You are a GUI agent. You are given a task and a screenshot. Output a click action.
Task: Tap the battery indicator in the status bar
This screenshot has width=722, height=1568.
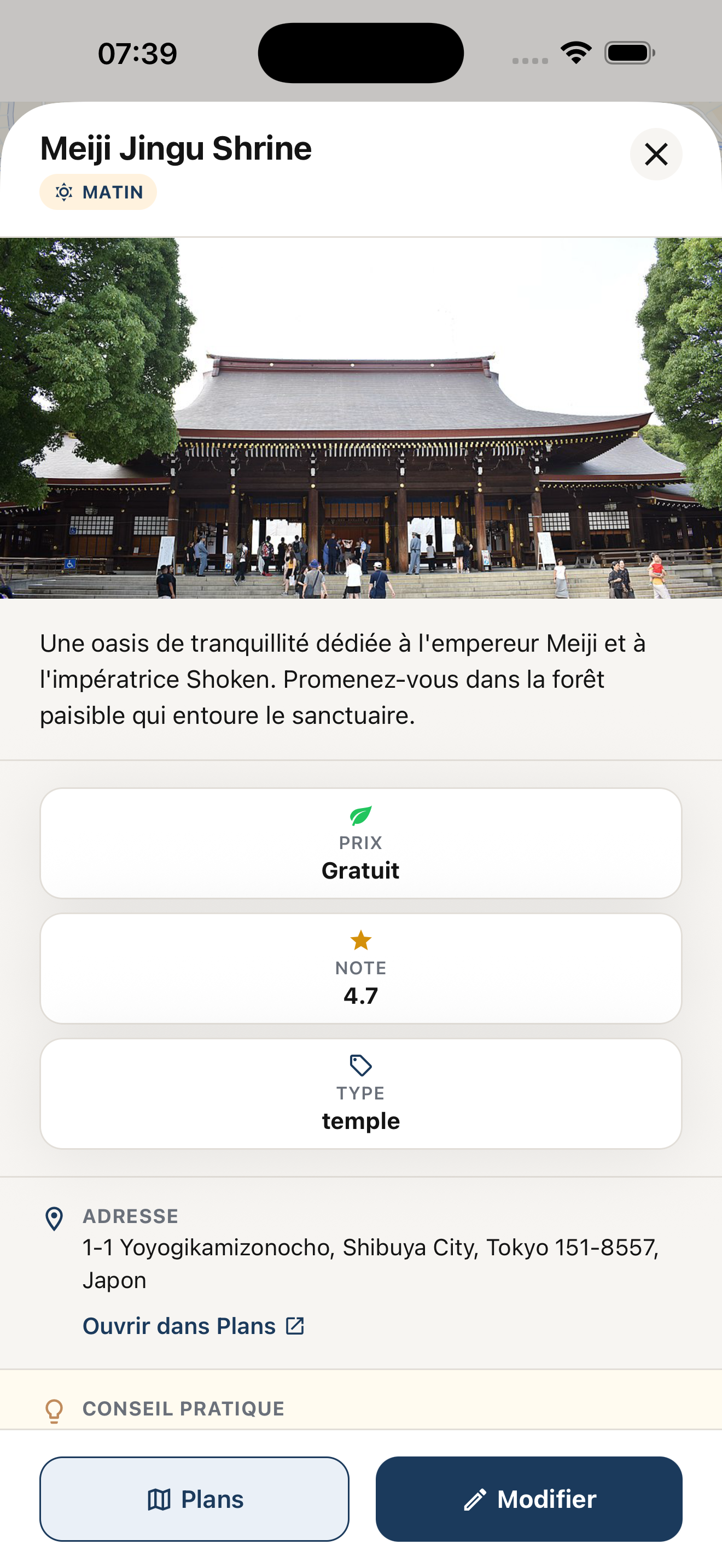pos(627,54)
